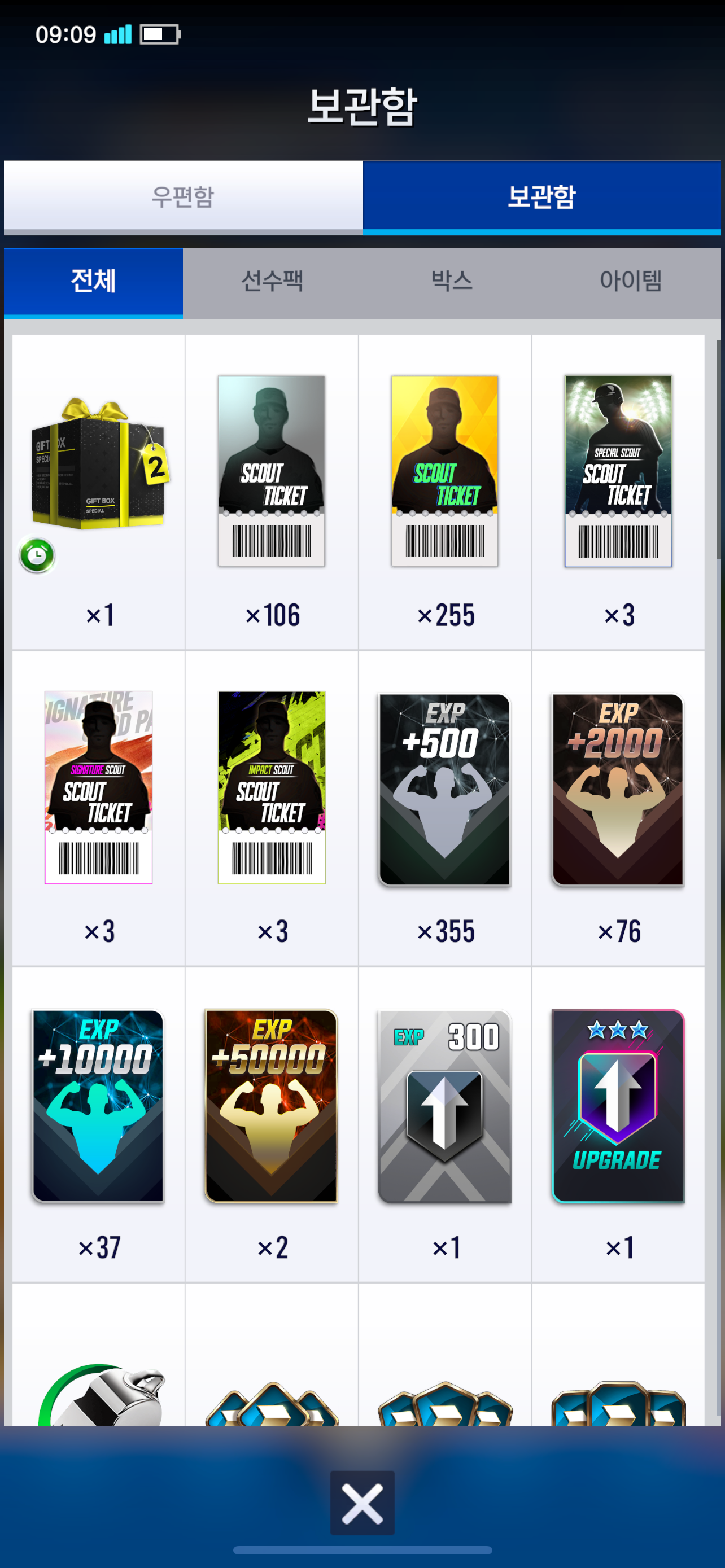Select the EXP +50000 card

point(272,1105)
